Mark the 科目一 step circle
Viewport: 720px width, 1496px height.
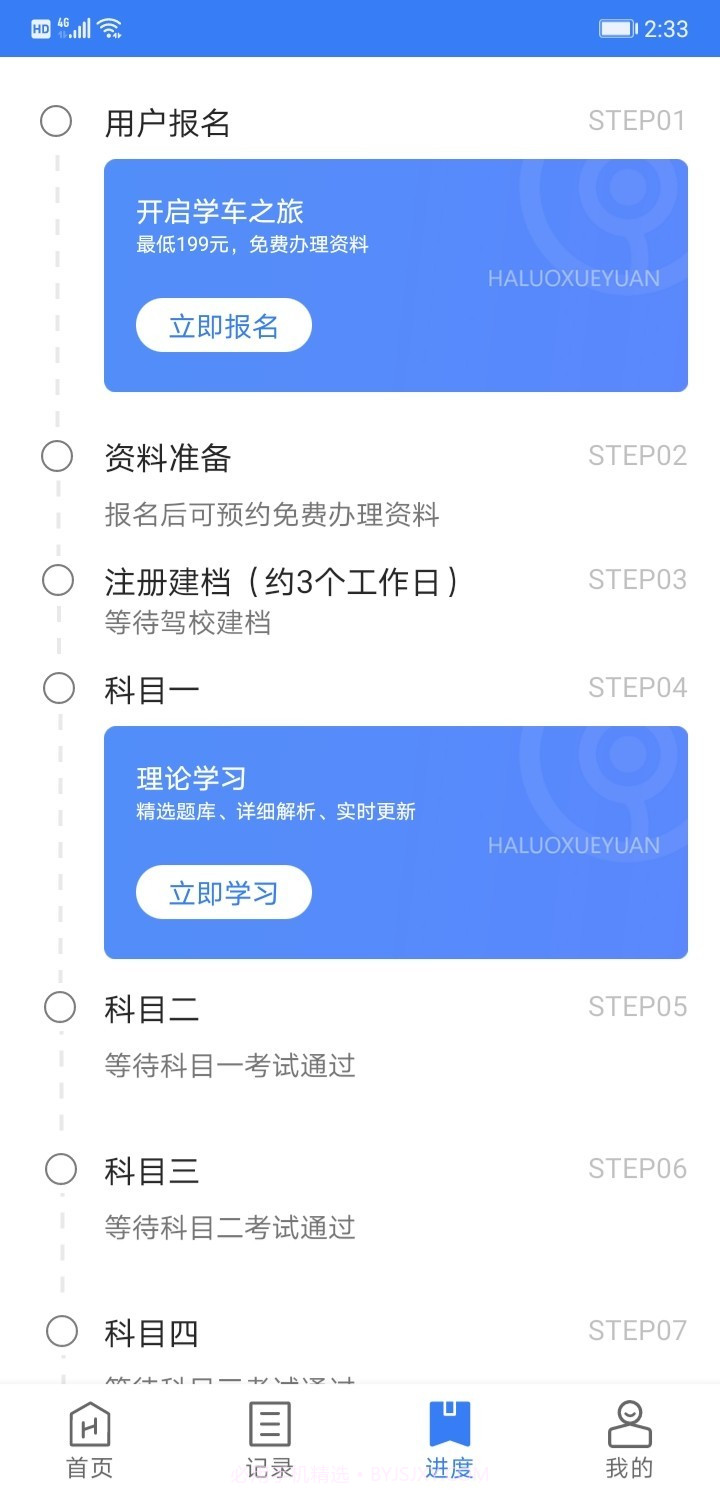click(58, 688)
